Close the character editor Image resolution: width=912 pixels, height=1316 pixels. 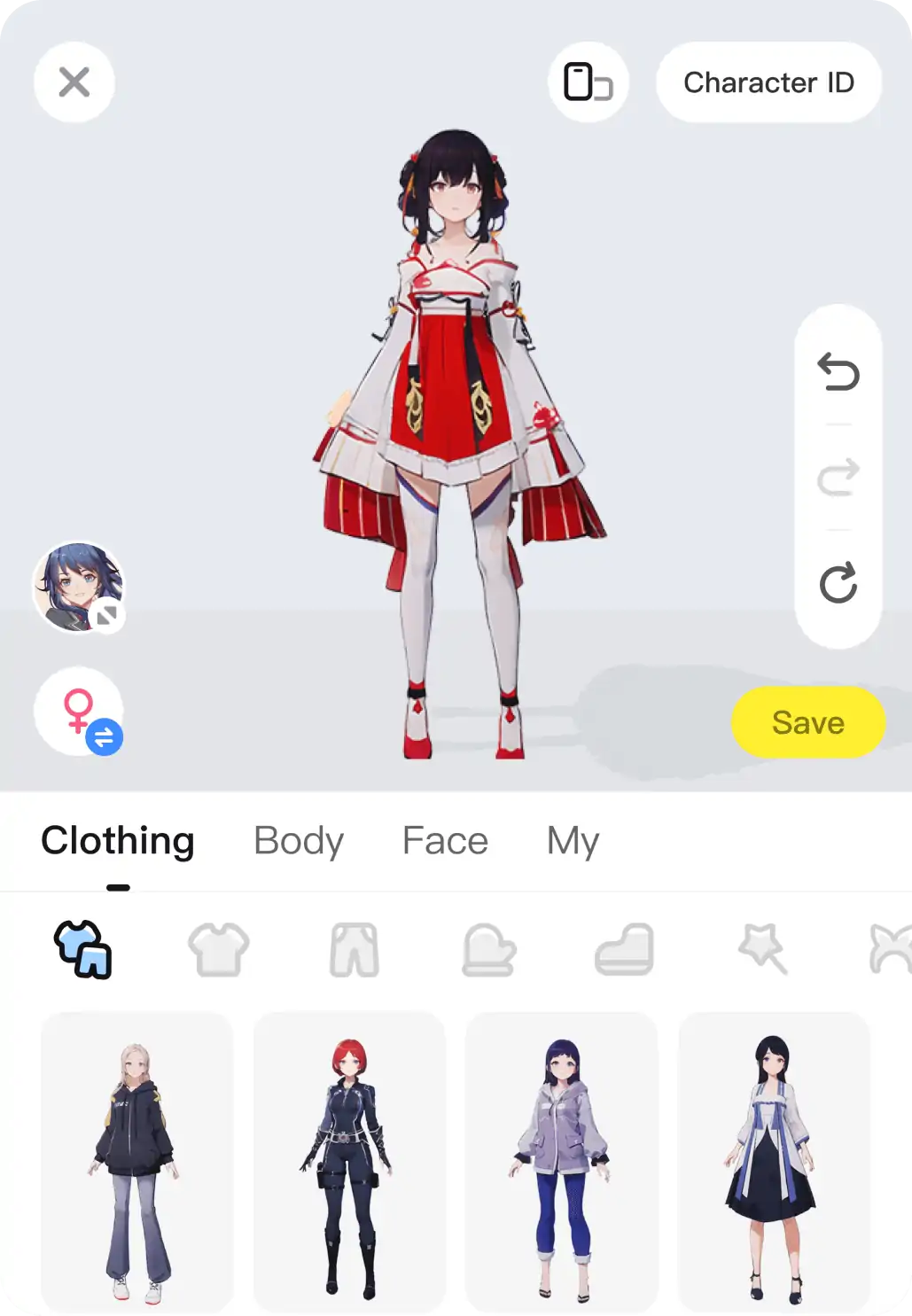coord(74,82)
